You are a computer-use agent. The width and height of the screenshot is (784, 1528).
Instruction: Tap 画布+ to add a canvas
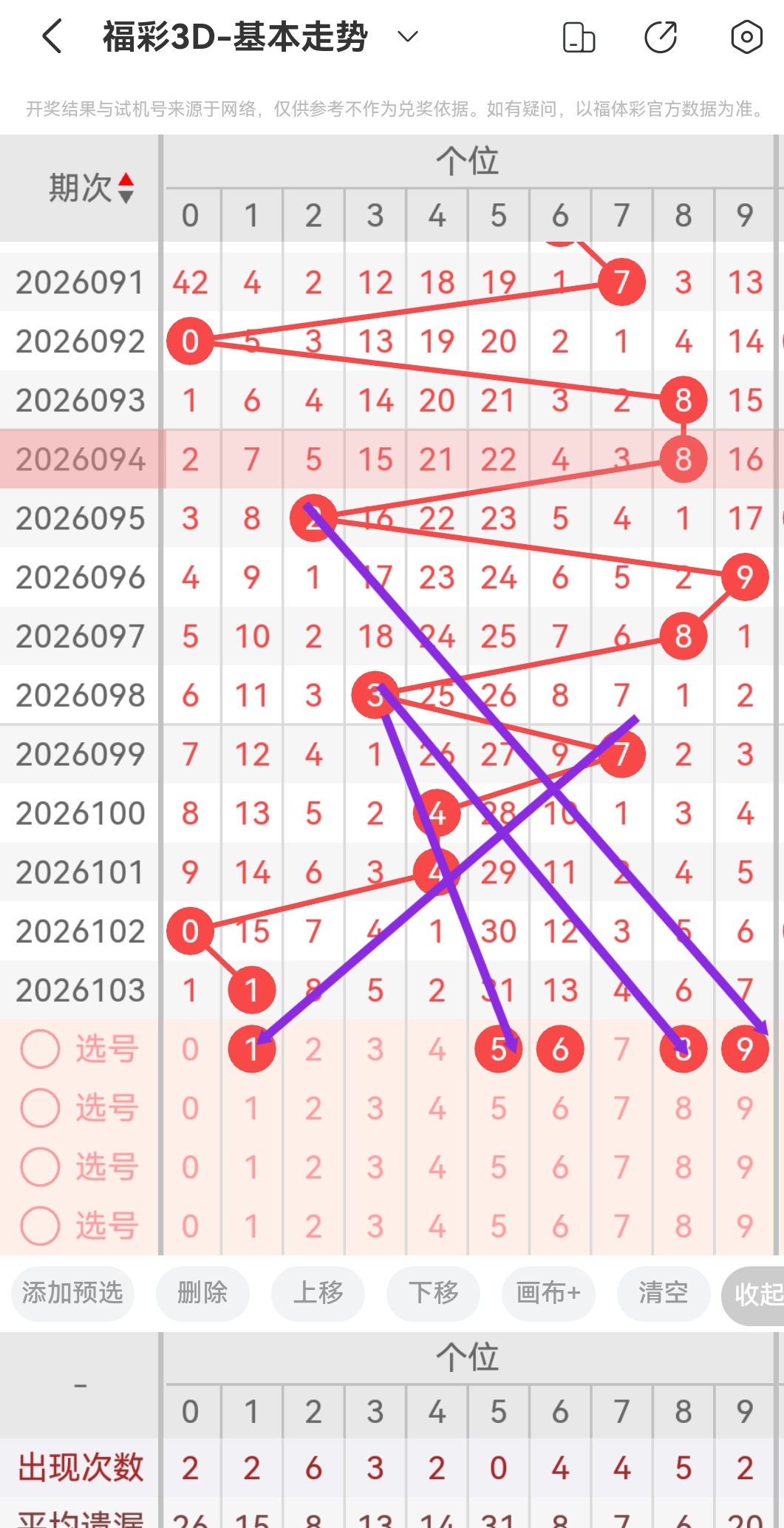coord(548,1294)
